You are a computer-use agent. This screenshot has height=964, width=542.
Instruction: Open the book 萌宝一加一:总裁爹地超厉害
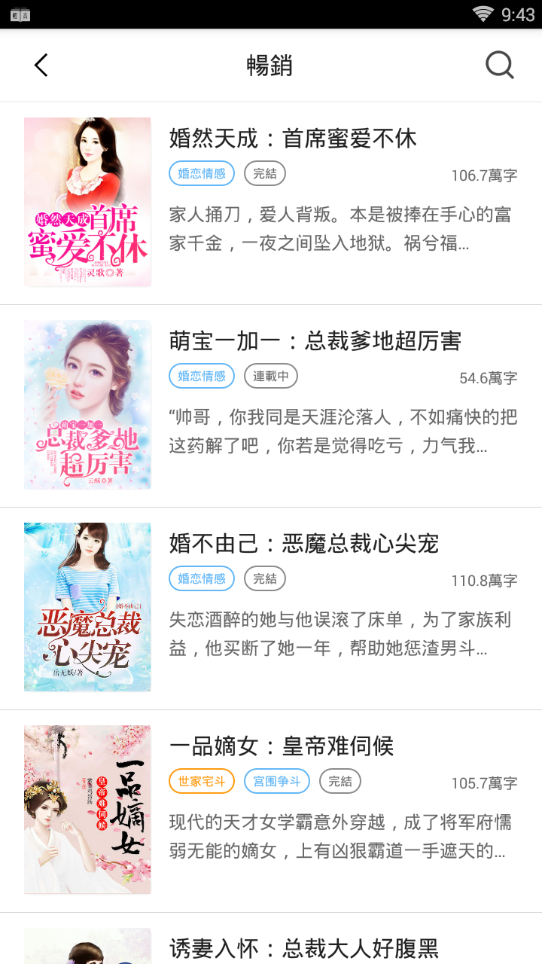click(271, 406)
